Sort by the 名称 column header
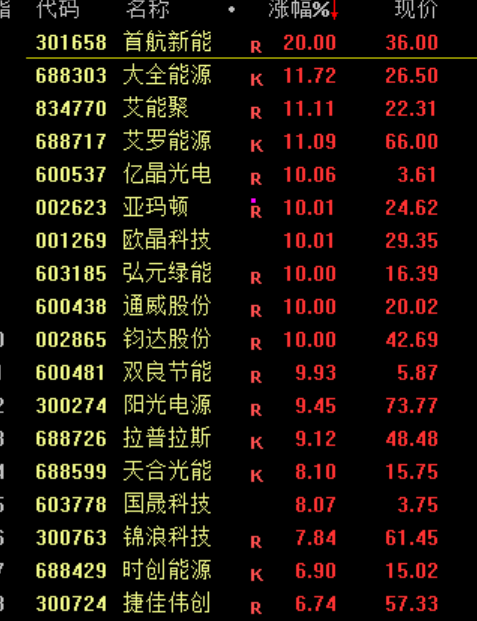Screen dimensions: 477x621 tap(147, 9)
